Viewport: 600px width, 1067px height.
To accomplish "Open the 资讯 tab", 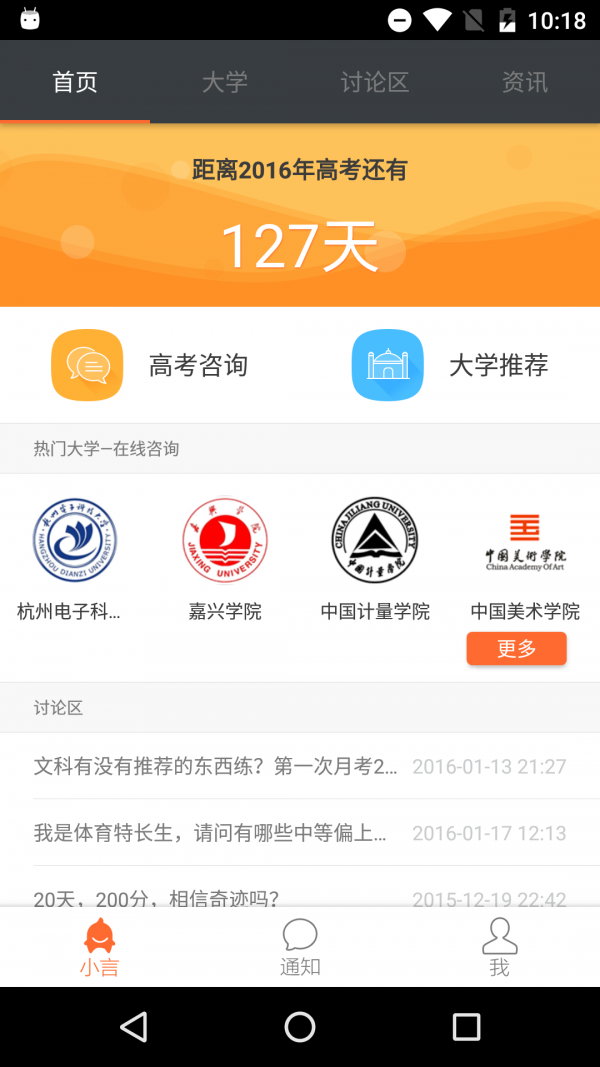I will coord(525,82).
